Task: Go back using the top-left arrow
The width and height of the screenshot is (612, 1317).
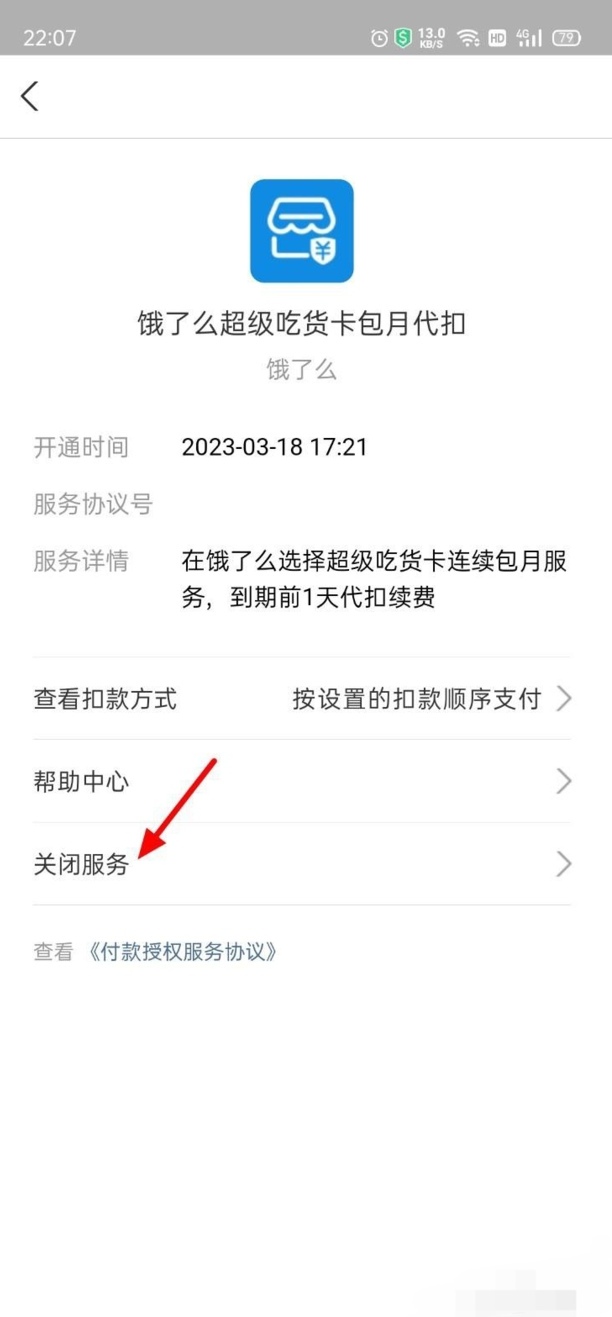Action: 30,97
